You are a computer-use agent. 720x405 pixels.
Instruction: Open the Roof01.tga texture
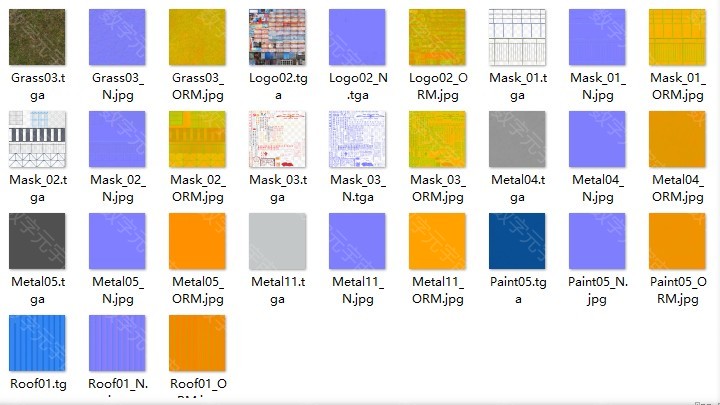click(38, 343)
